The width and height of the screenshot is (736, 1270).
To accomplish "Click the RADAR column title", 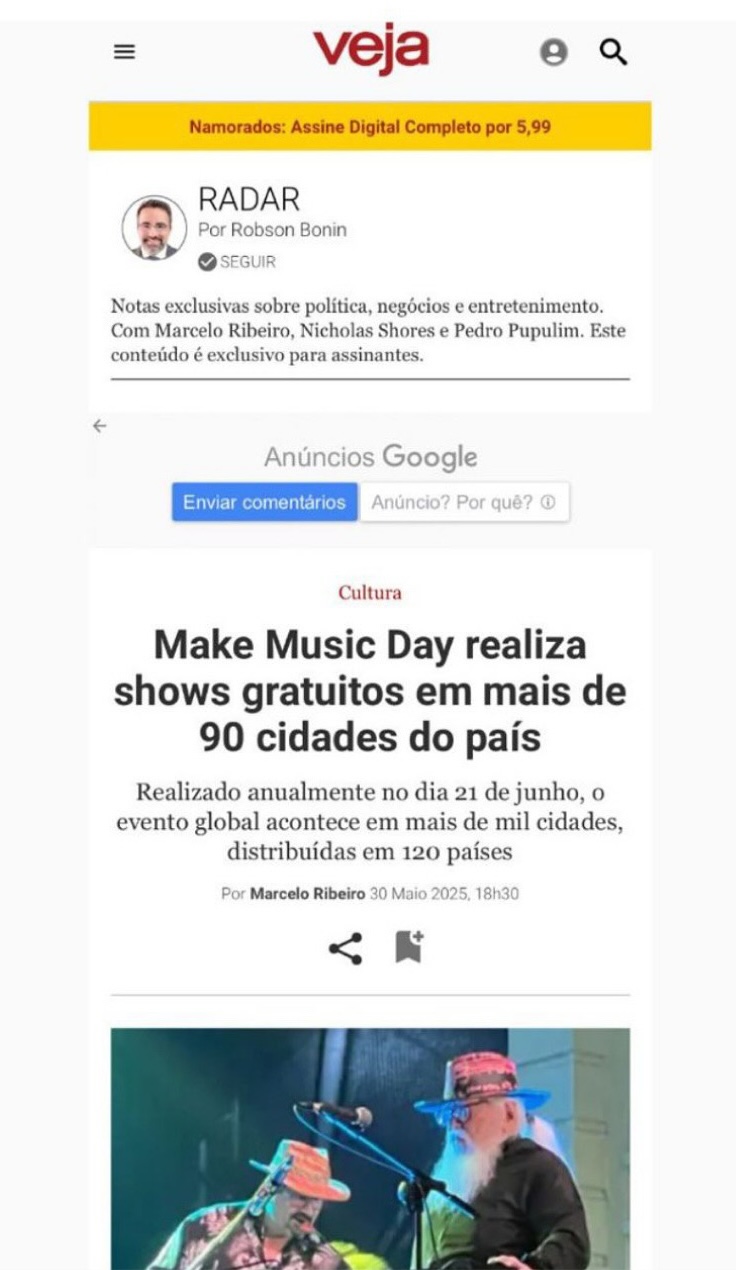I will tap(250, 198).
